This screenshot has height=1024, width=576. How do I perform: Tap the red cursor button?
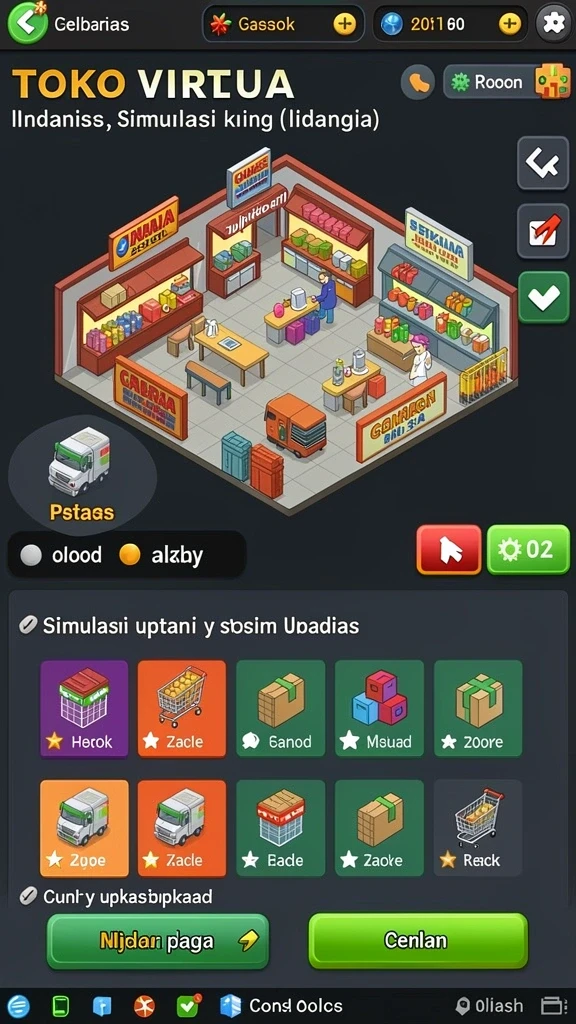pyautogui.click(x=449, y=550)
